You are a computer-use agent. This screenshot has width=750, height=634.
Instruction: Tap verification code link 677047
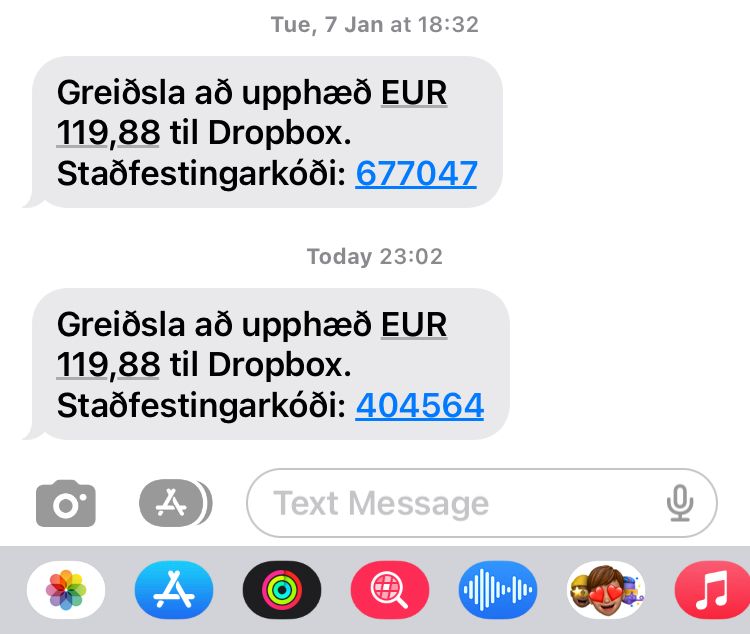point(416,174)
